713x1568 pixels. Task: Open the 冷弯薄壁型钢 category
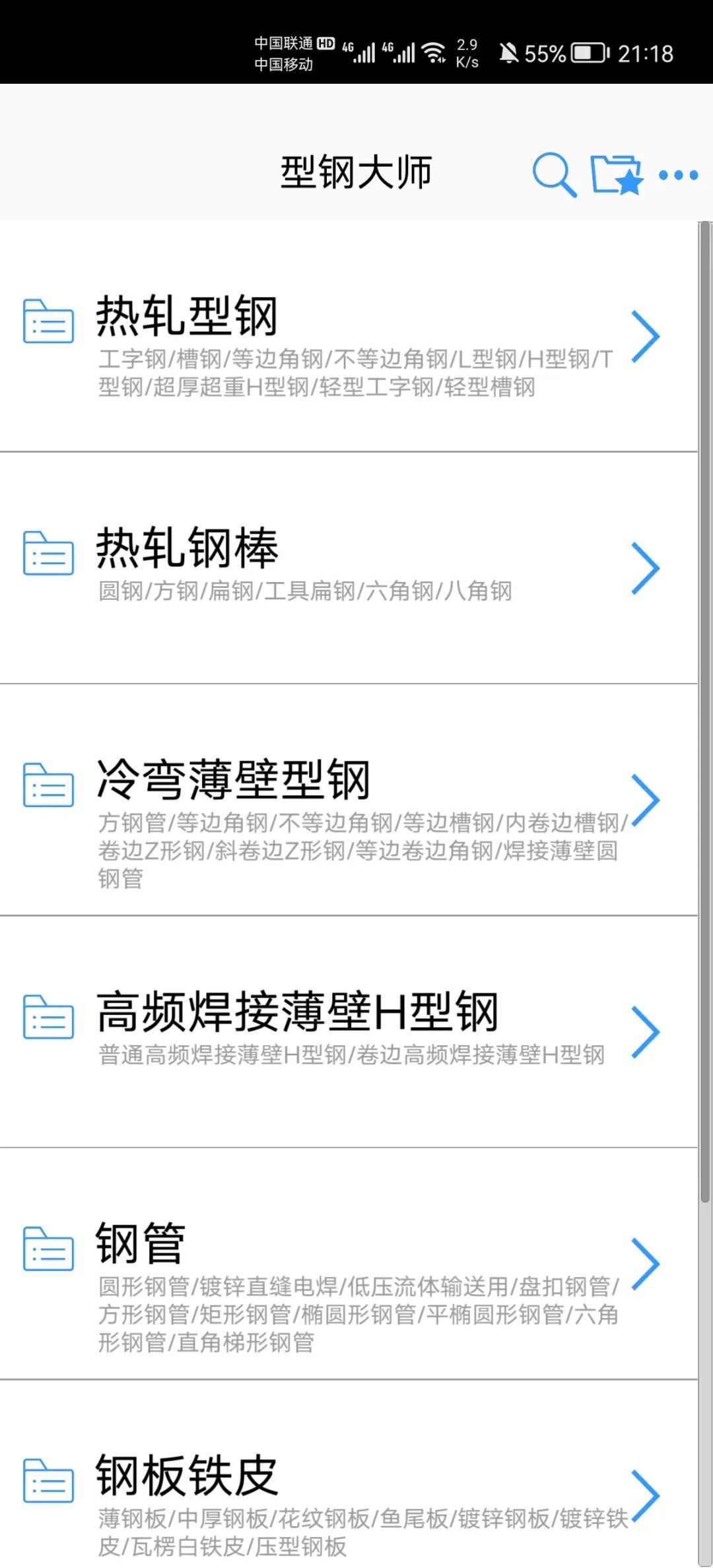click(349, 800)
